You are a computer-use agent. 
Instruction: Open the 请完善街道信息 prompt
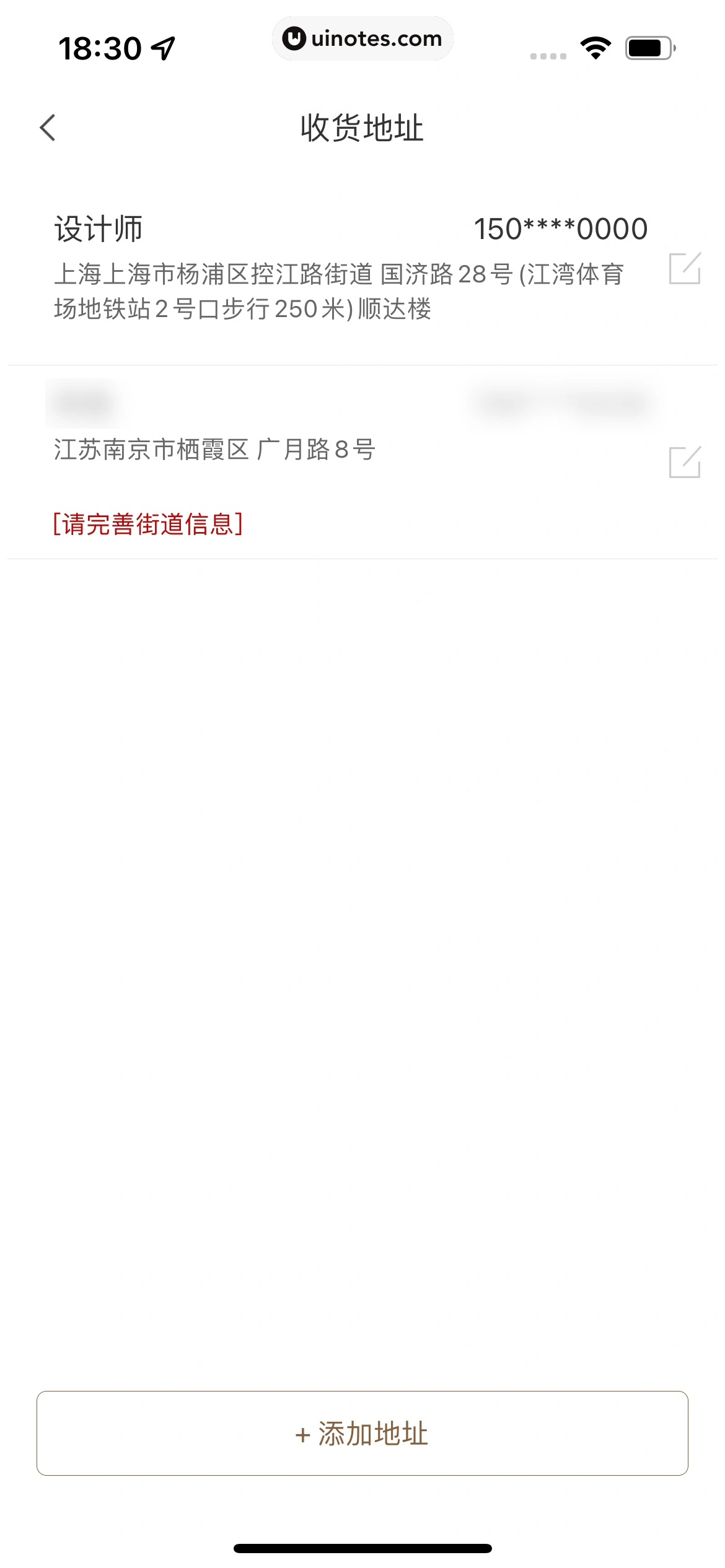click(x=147, y=524)
